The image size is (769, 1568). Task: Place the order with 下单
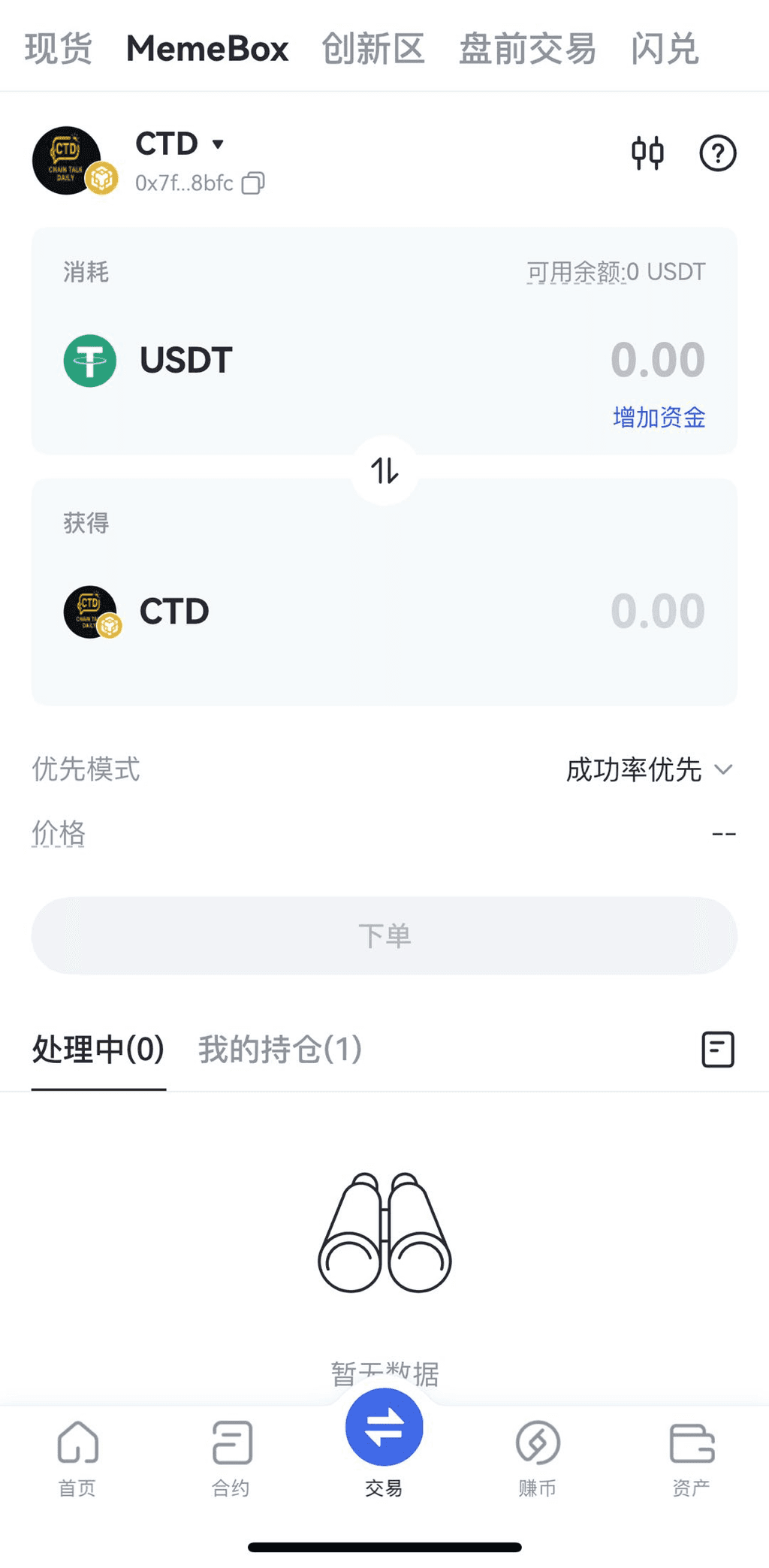click(384, 935)
